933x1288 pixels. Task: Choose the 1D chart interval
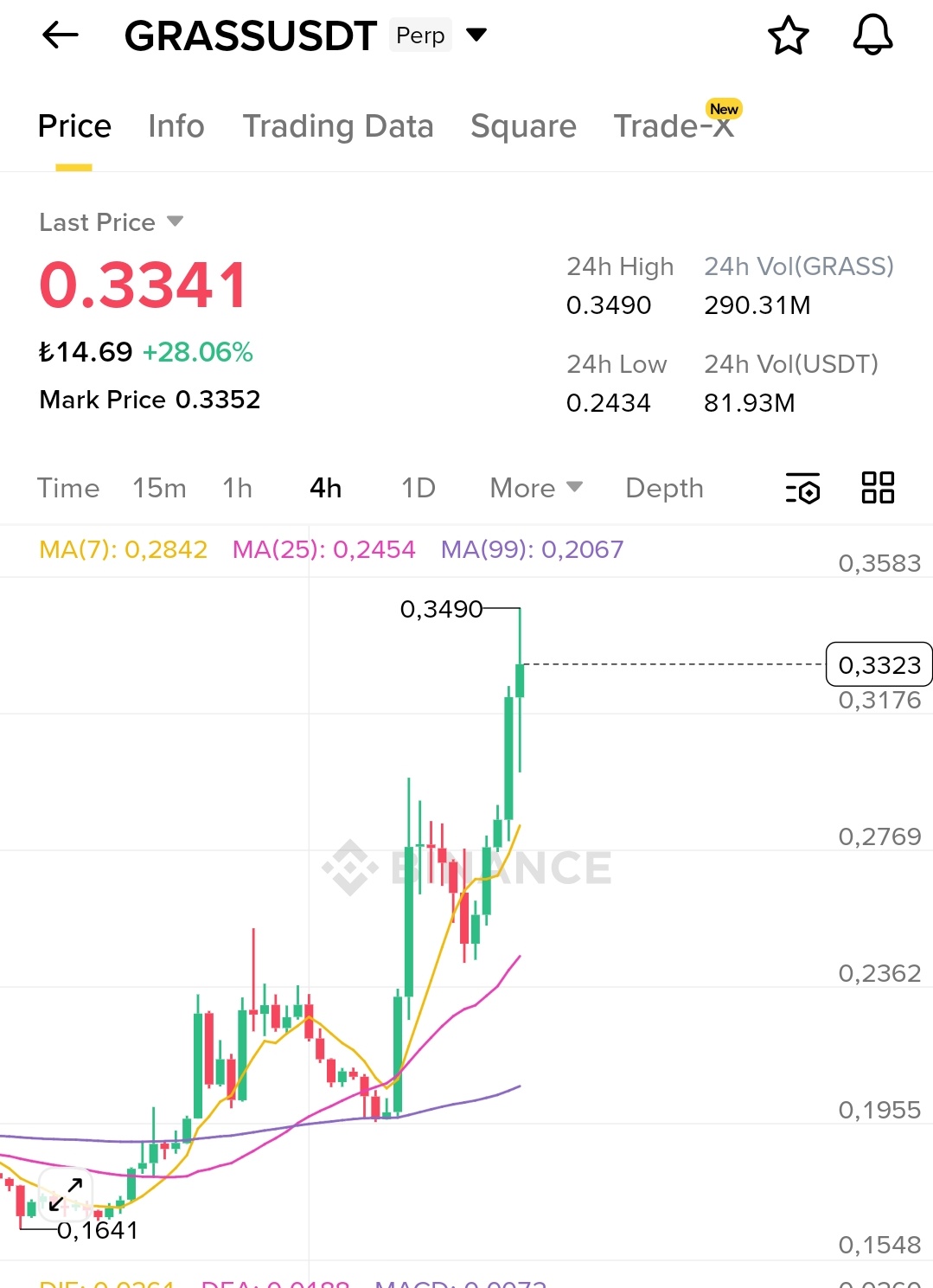click(419, 488)
